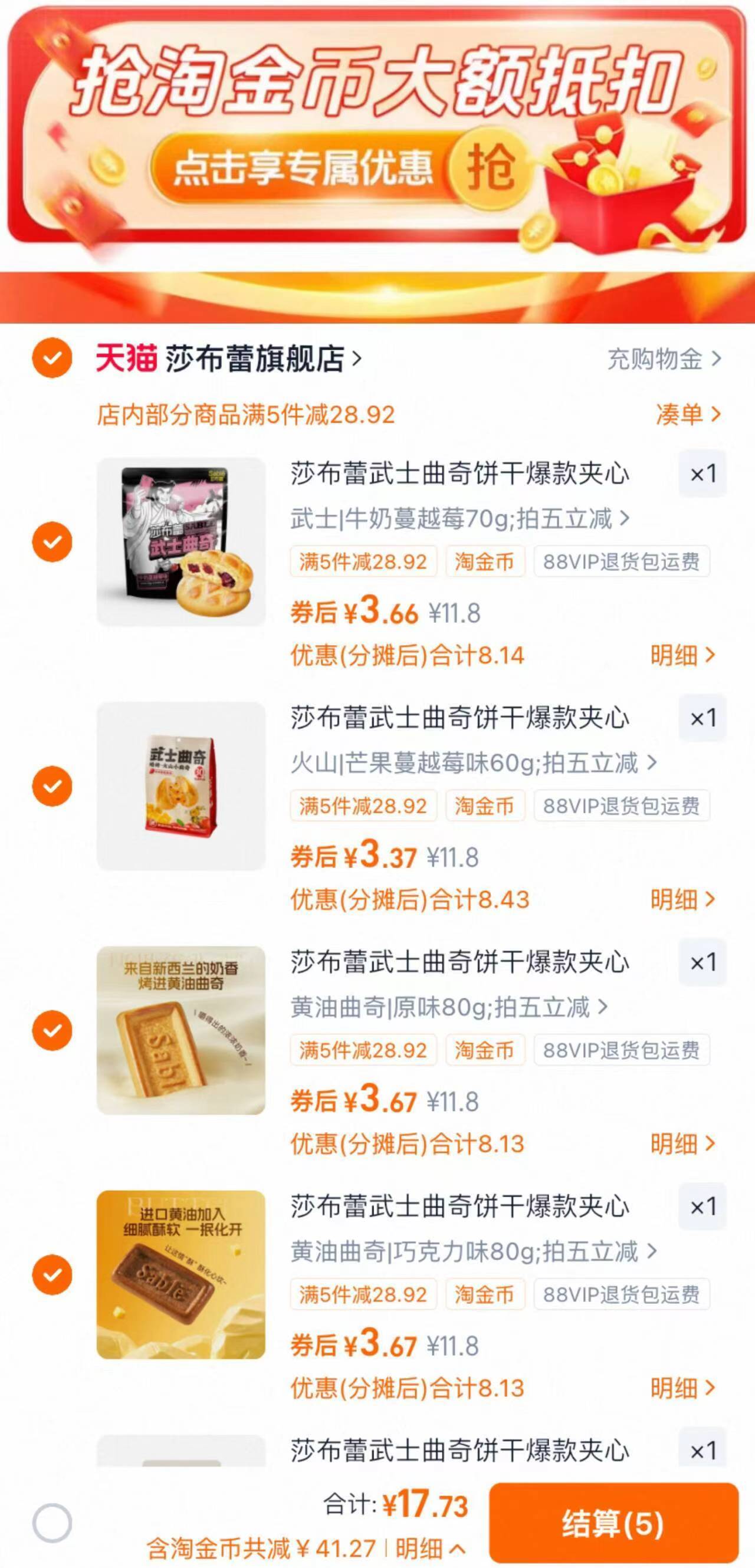The width and height of the screenshot is (755, 1568).
Task: Click the 满5件减28.92 tag on second item
Action: pyautogui.click(x=363, y=806)
